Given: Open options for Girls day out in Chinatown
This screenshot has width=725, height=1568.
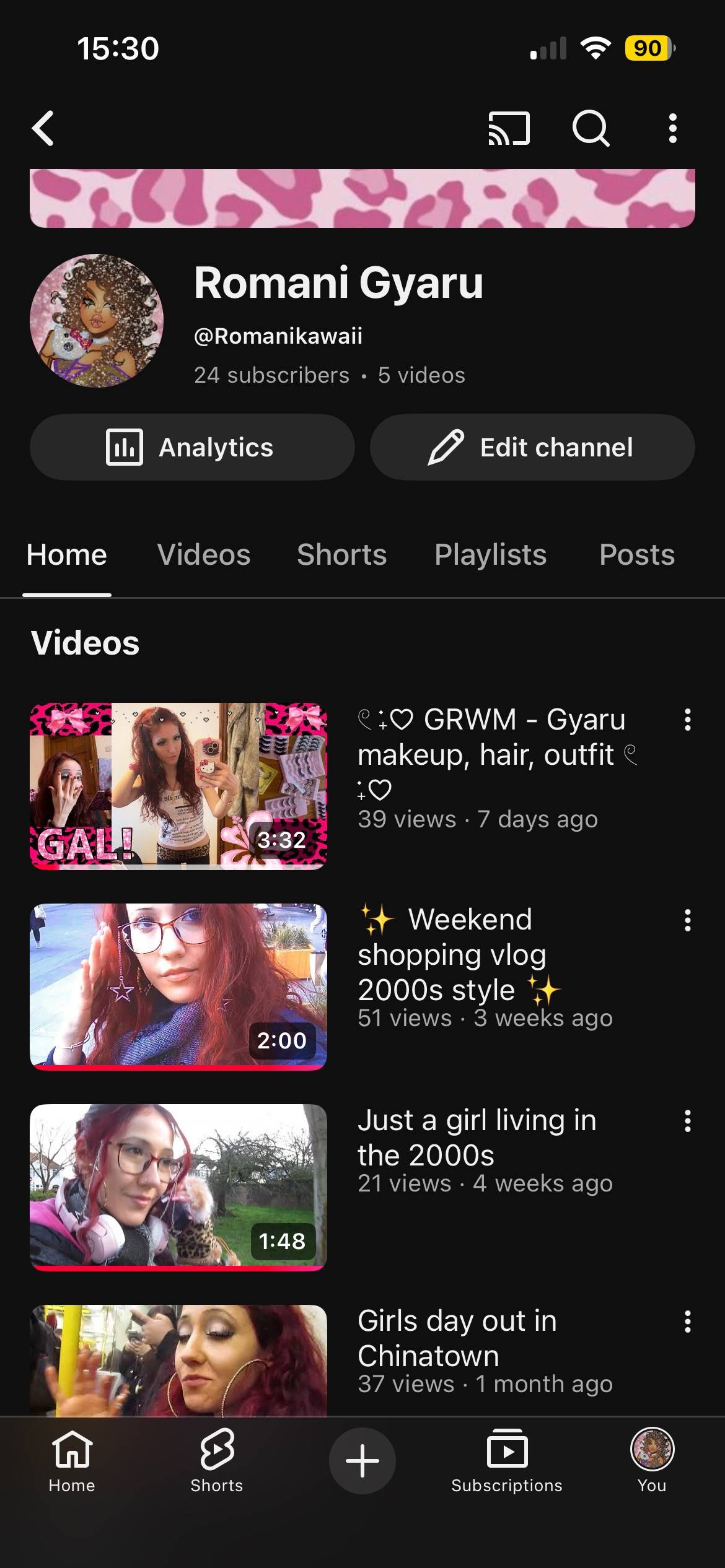Looking at the screenshot, I should click(687, 1322).
